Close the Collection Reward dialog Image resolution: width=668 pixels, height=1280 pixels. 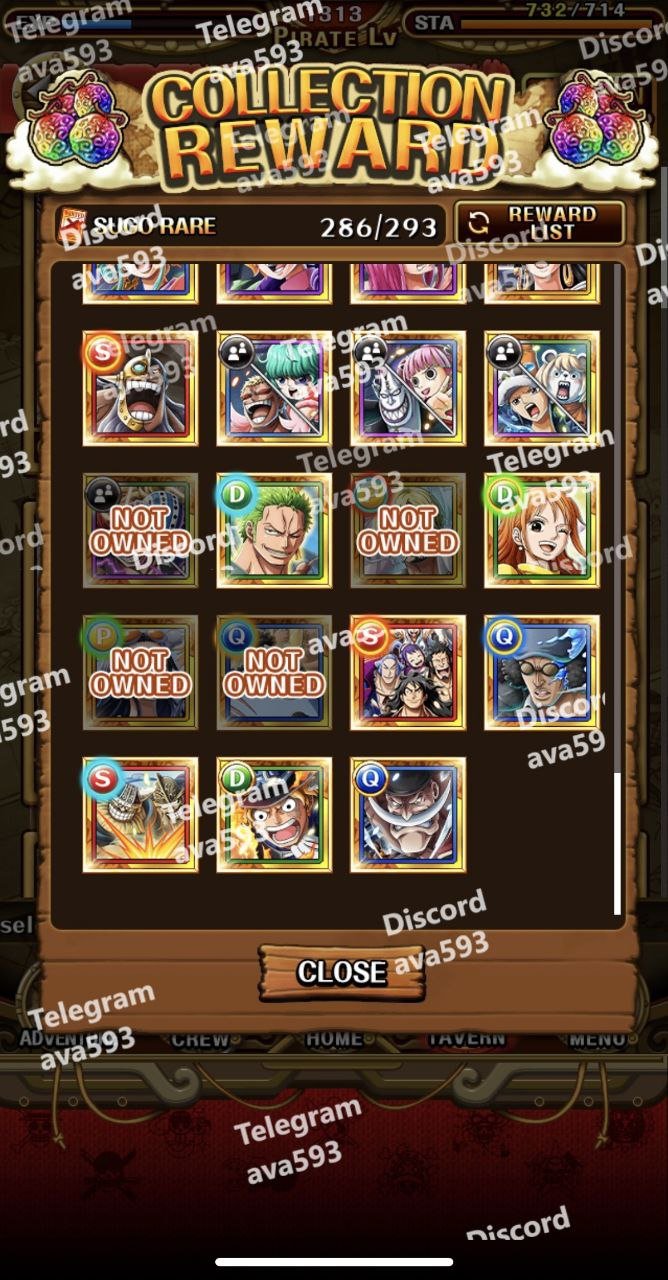[342, 971]
